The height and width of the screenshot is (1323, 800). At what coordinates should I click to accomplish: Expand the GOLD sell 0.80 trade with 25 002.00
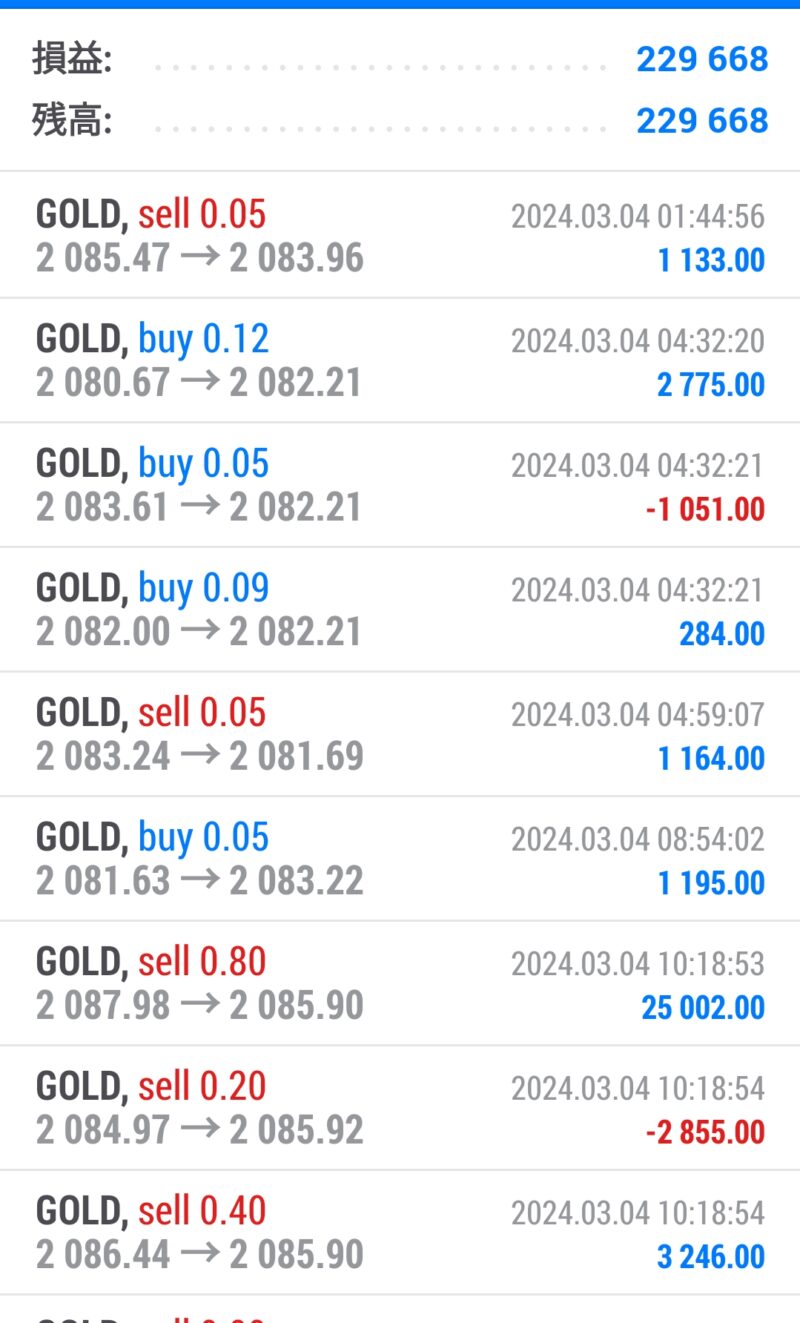[x=400, y=983]
